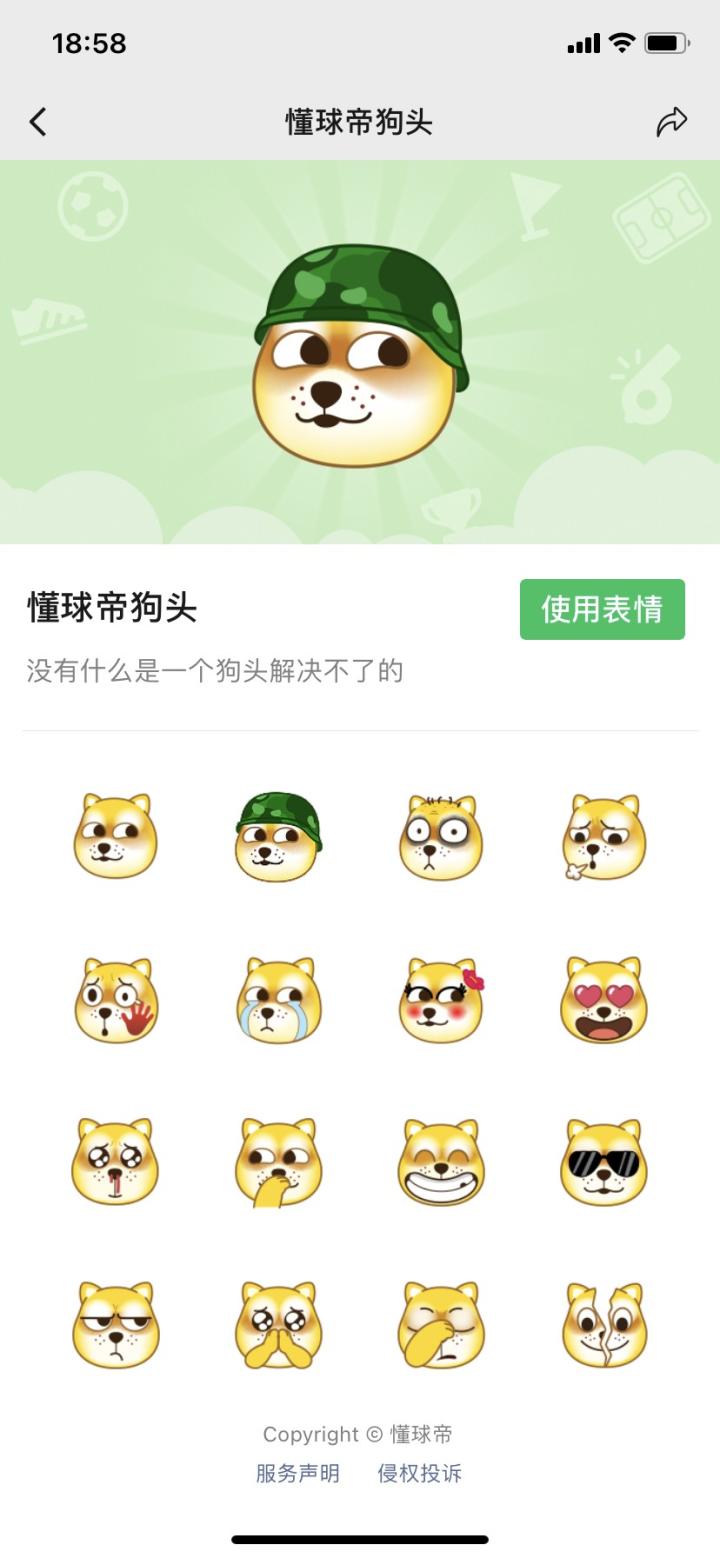Tap the 使用表情 button
The image size is (720, 1558).
tap(602, 609)
